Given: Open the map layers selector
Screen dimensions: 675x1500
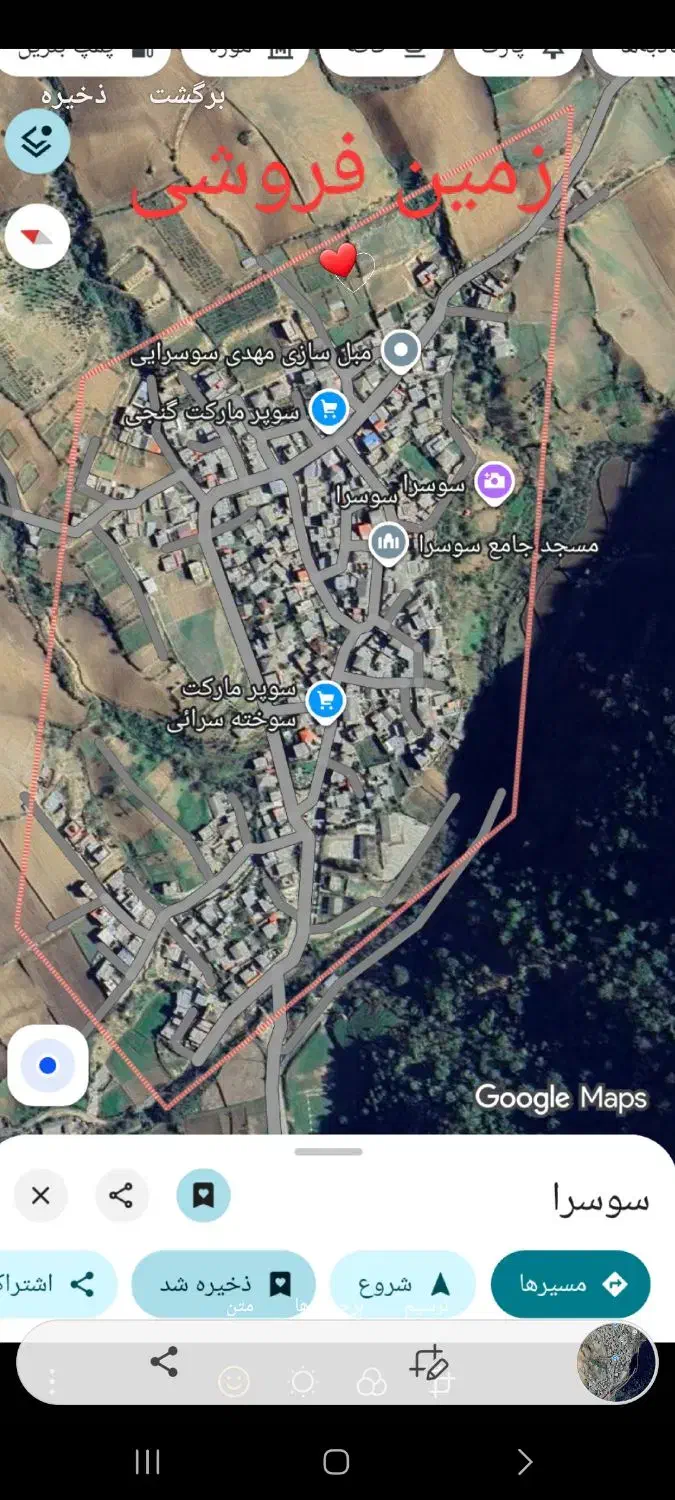Looking at the screenshot, I should (x=37, y=142).
